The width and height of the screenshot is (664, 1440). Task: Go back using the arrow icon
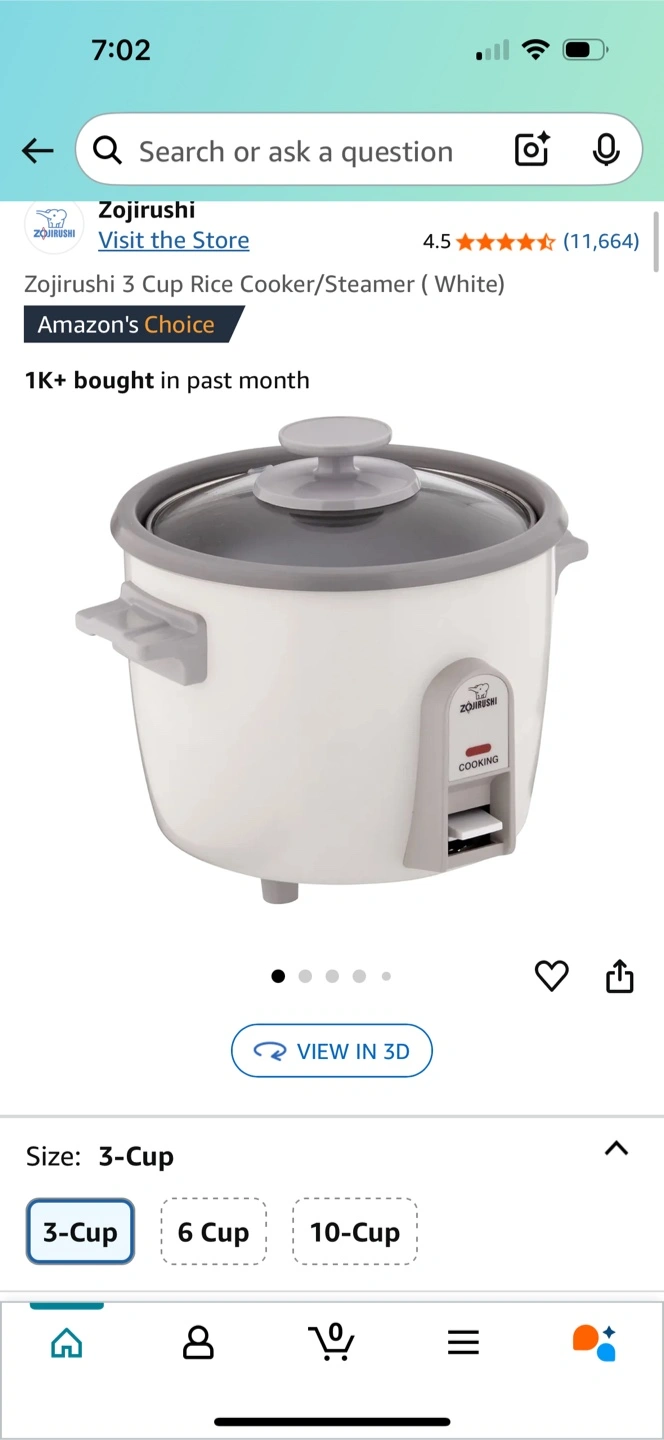point(38,151)
